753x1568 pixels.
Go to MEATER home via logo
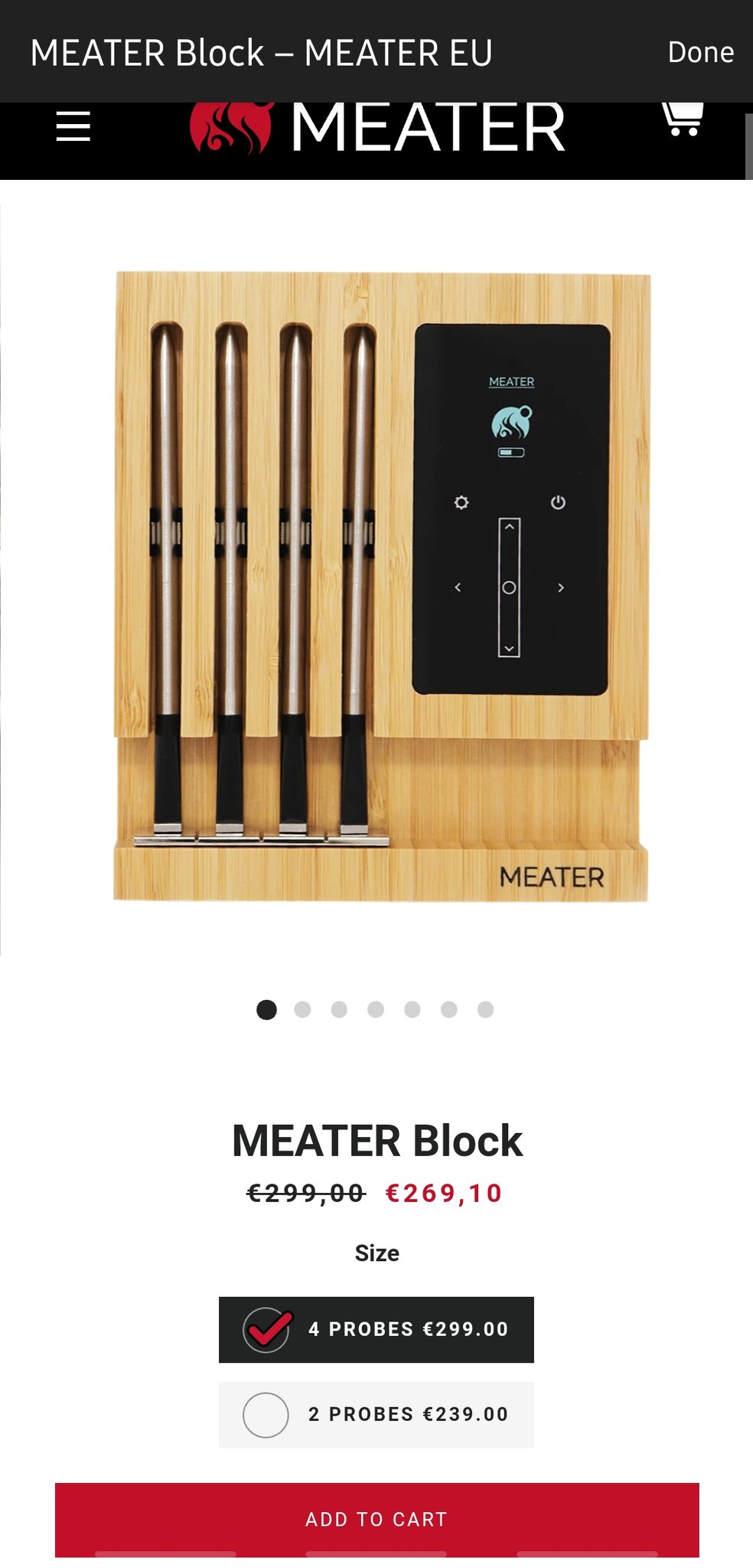point(377,128)
